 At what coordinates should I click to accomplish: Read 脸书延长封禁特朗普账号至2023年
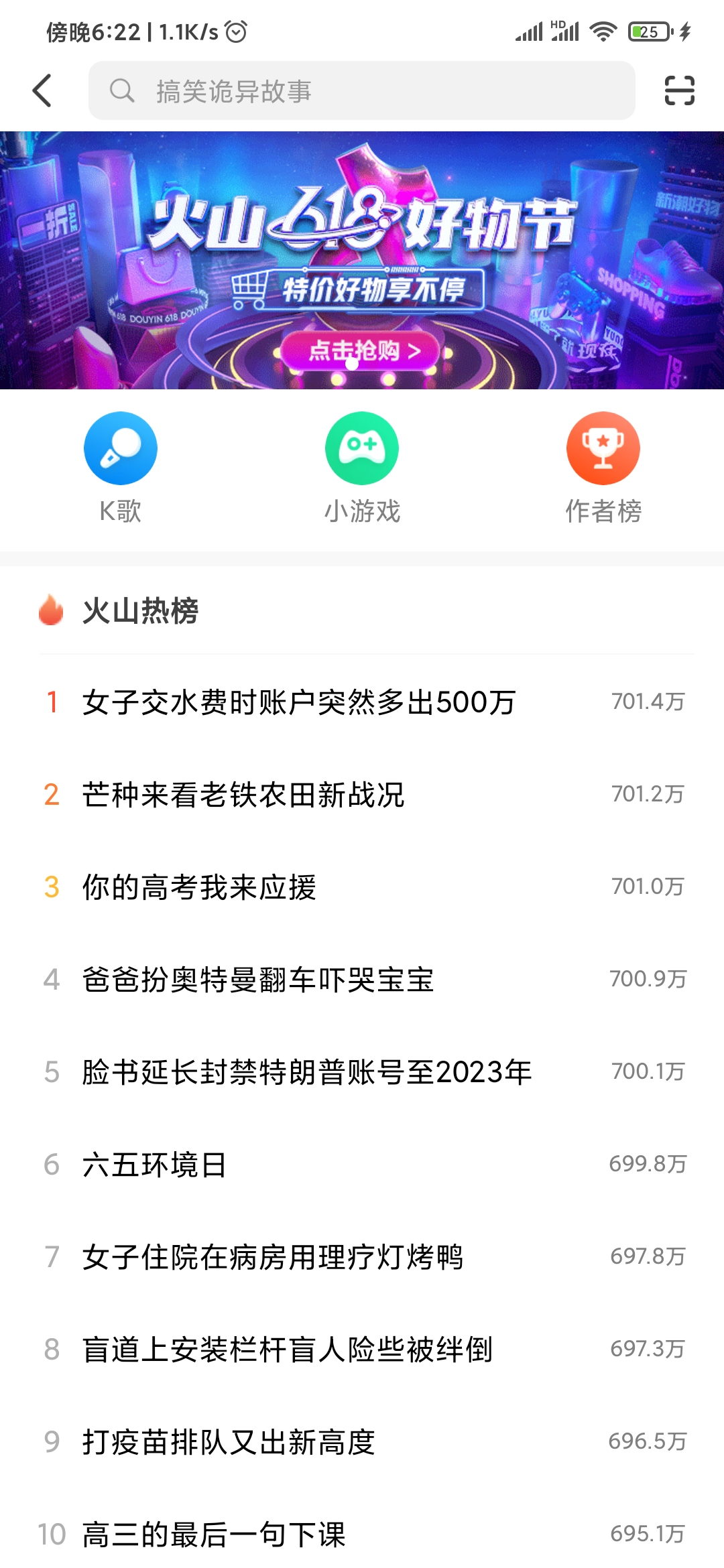coord(307,1072)
